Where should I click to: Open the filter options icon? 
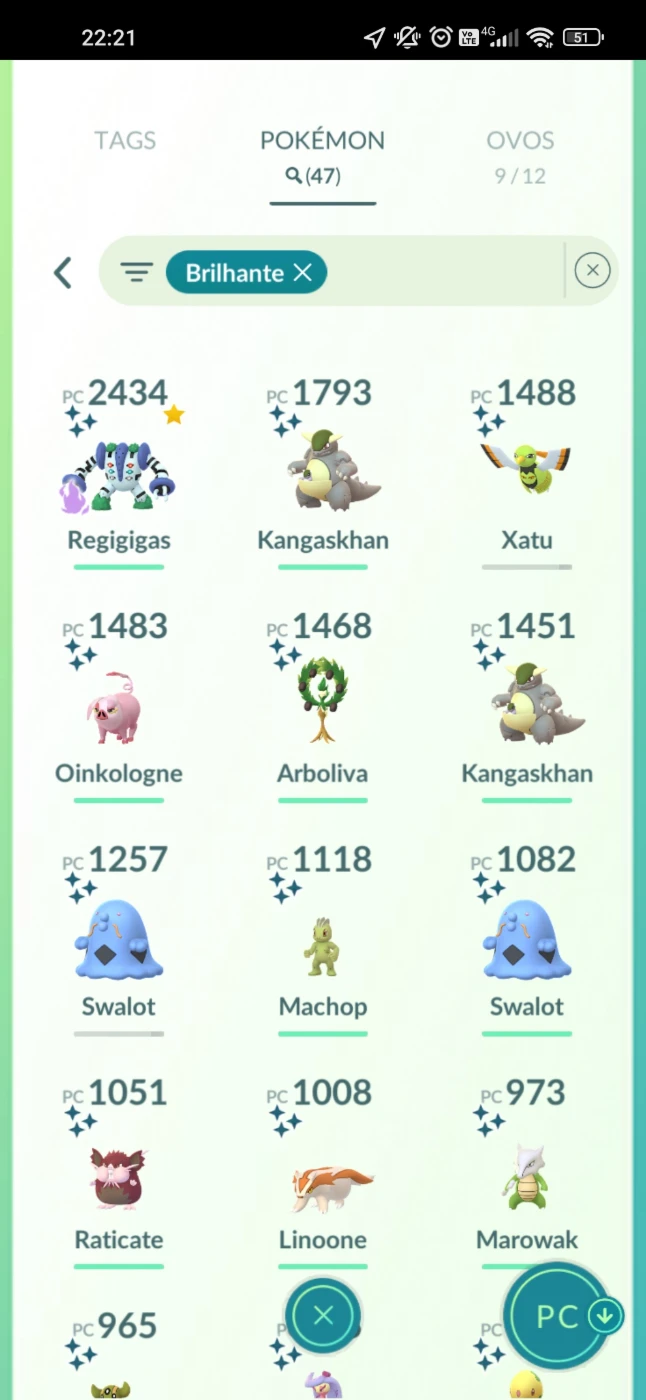pos(137,272)
